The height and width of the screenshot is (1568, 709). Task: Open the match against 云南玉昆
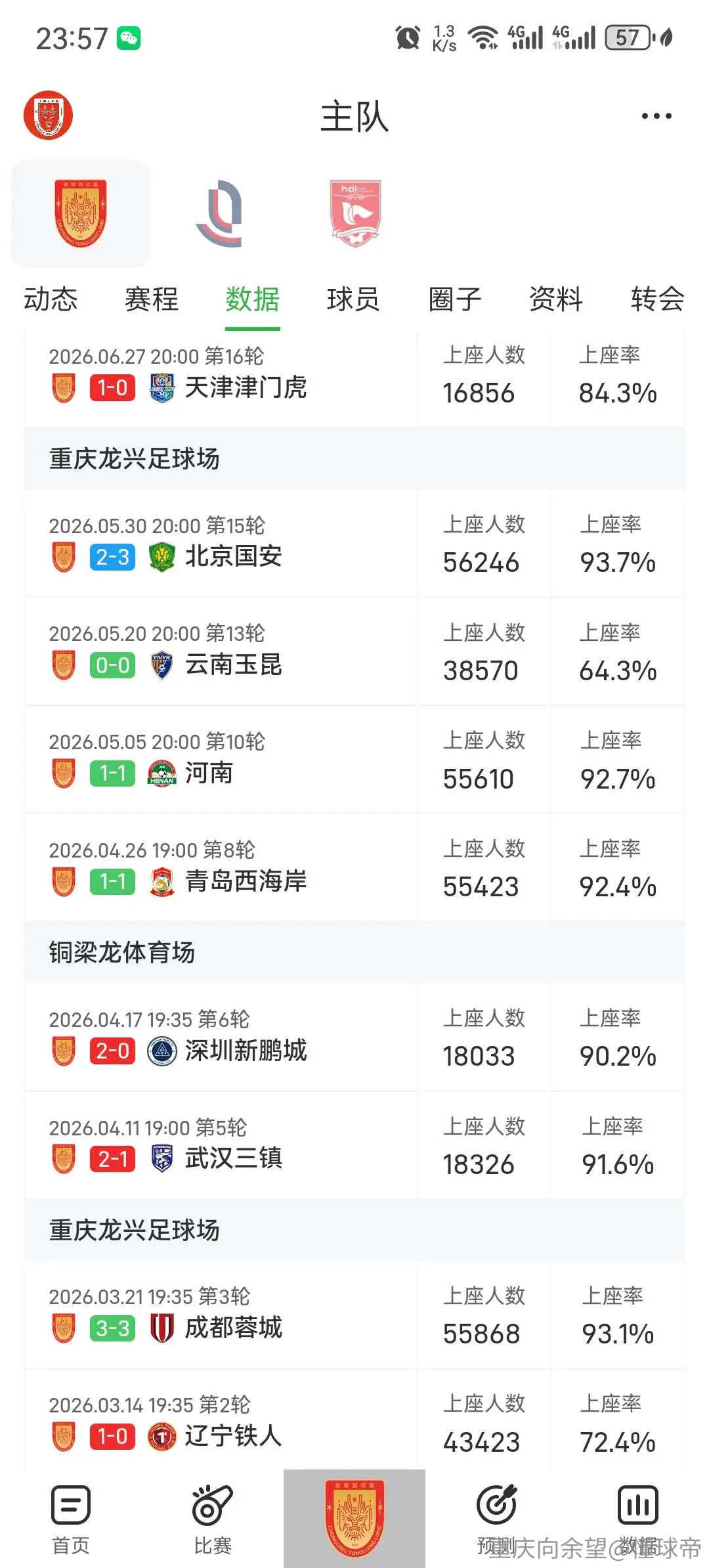tap(354, 652)
